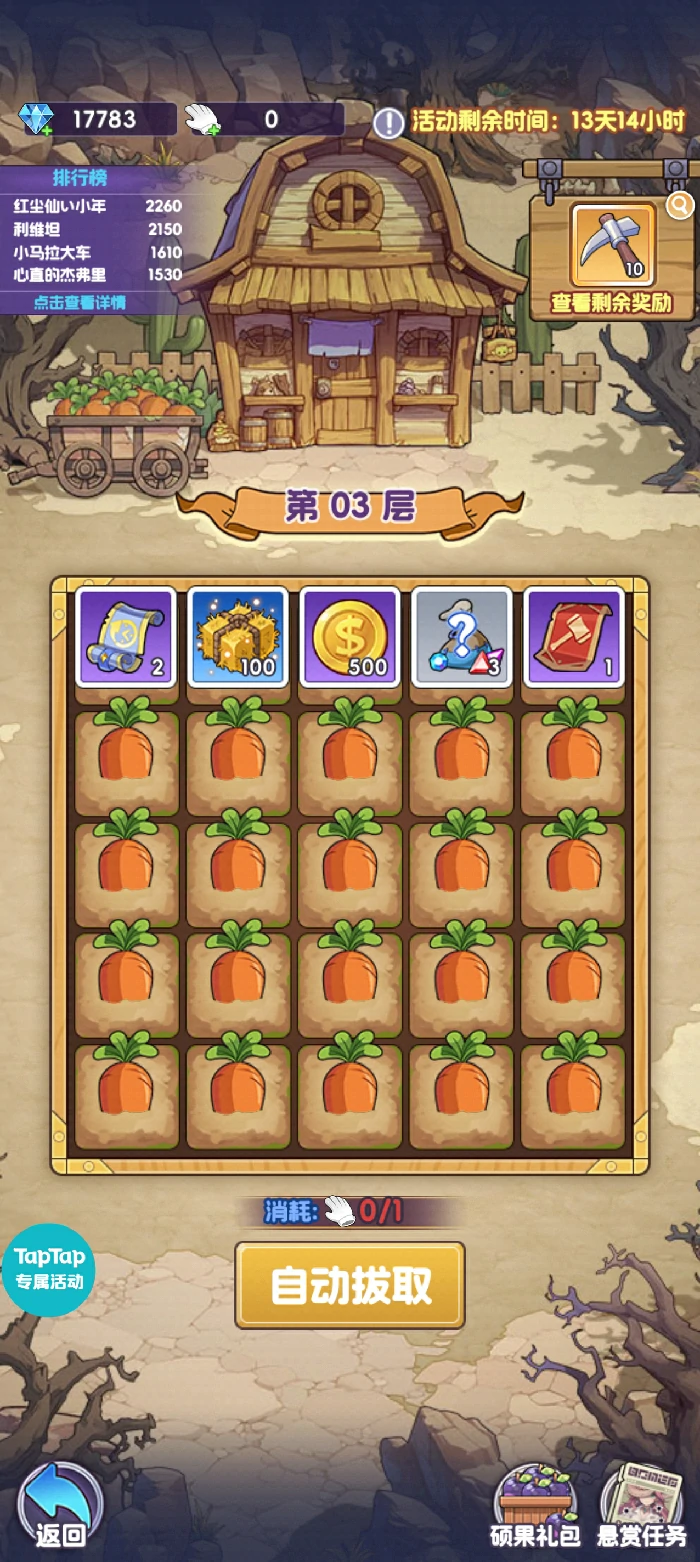Open the TapTap 专属活动 badge
This screenshot has height=1562, width=700.
tap(49, 1269)
